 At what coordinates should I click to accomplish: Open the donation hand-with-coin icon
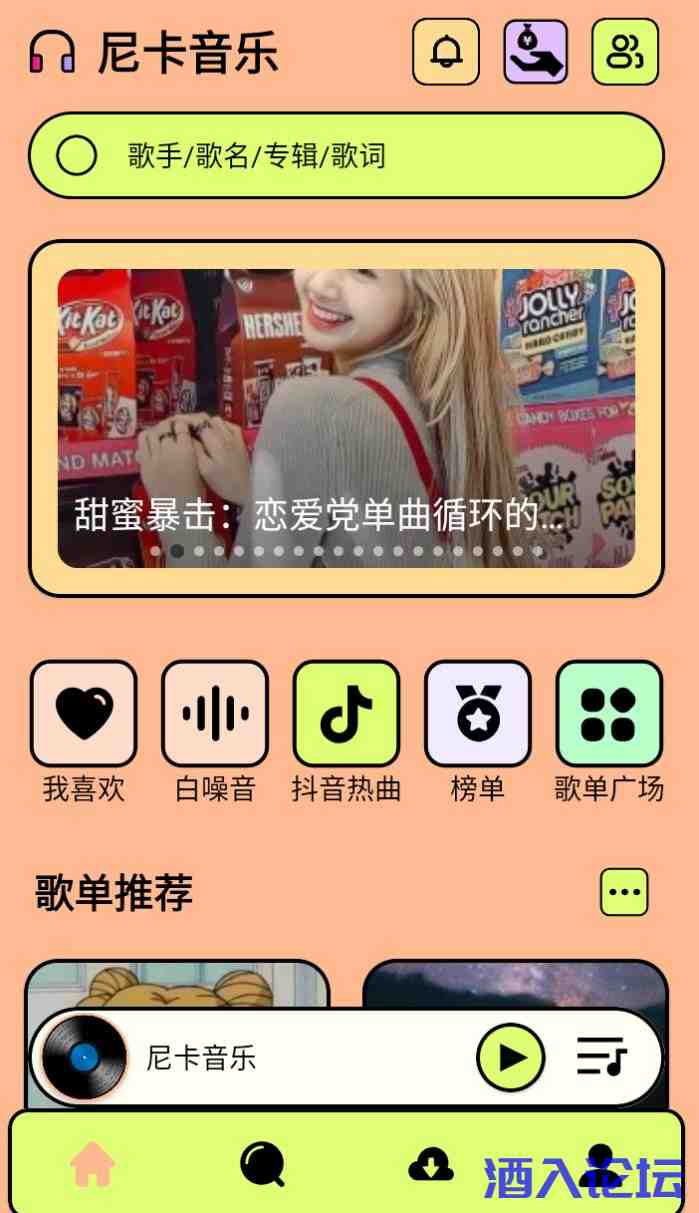[535, 52]
